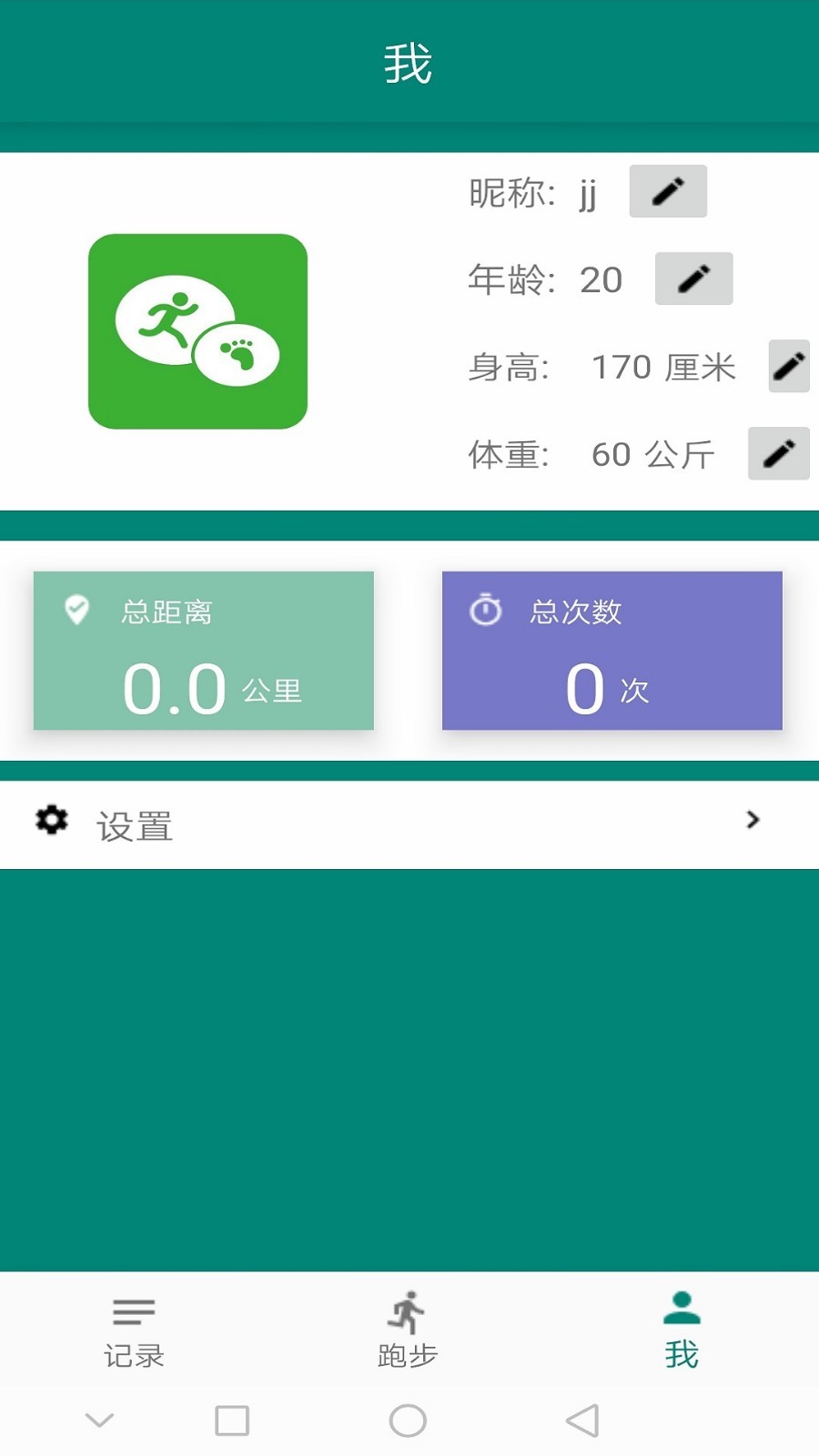Tap the system home button
Viewport: 819px width, 1456px height.
408,1421
